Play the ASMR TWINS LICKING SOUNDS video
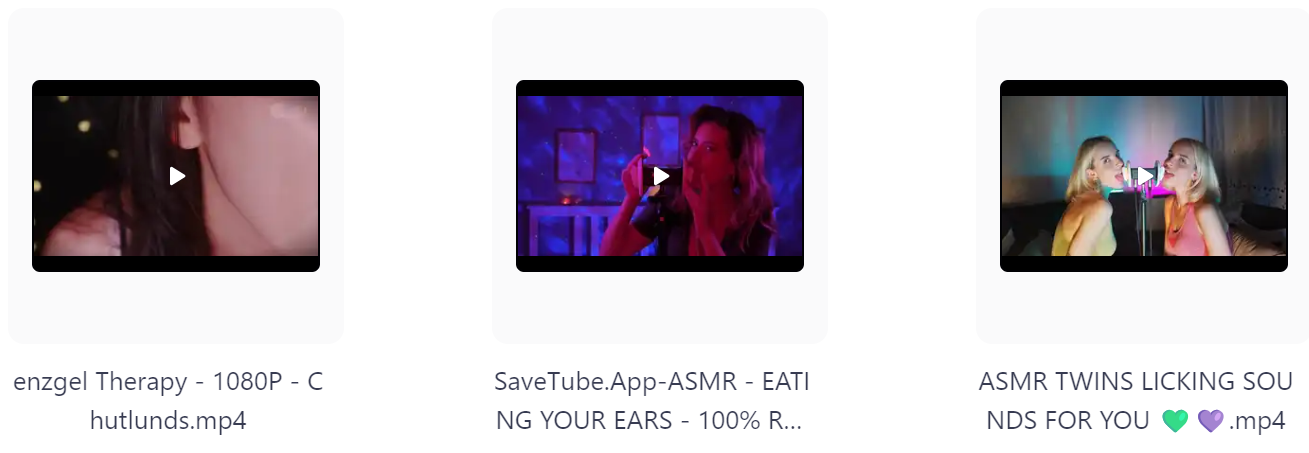Image resolution: width=1309 pixels, height=453 pixels. pyautogui.click(x=1144, y=176)
